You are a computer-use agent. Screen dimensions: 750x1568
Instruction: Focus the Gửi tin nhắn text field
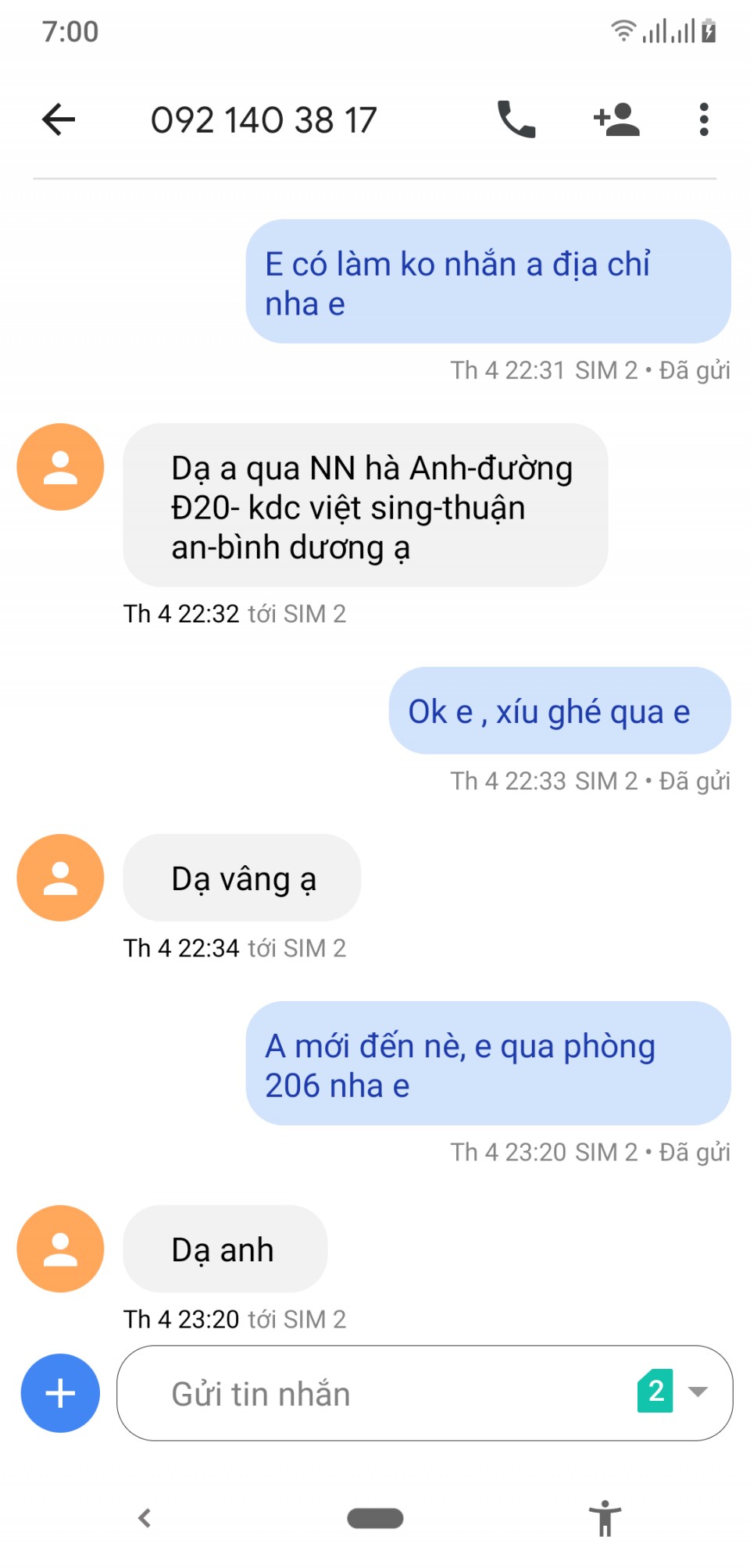[x=375, y=1394]
